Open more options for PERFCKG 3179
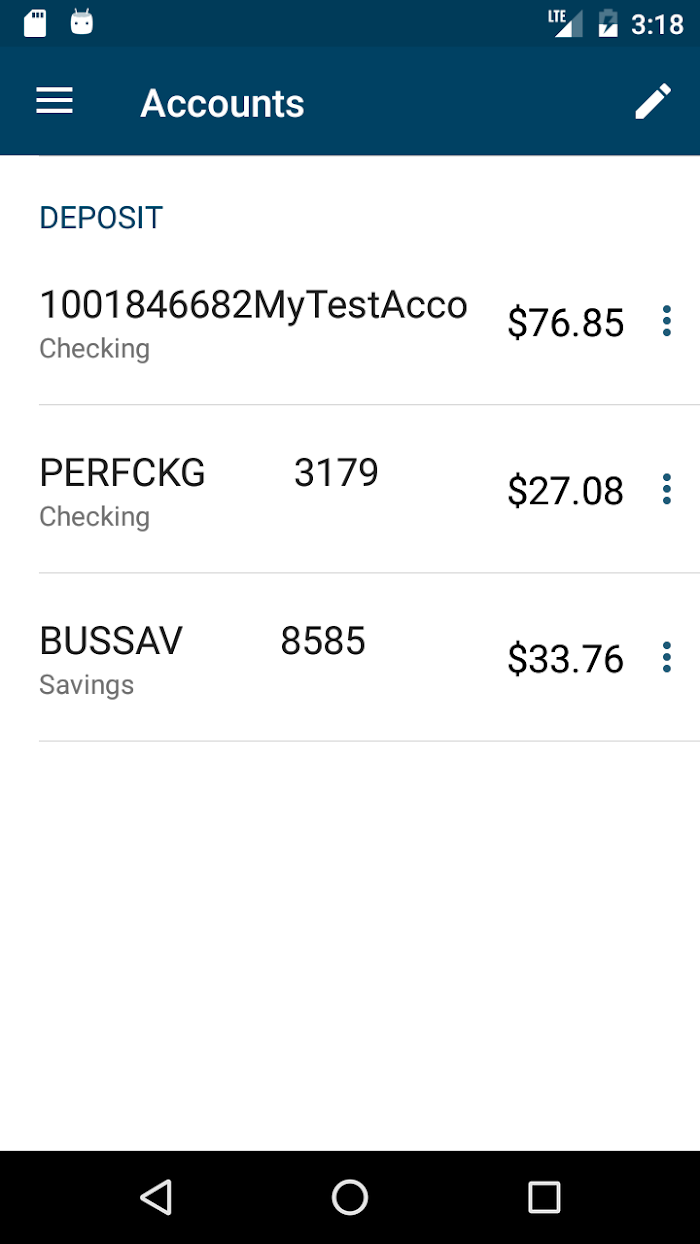 click(667, 489)
